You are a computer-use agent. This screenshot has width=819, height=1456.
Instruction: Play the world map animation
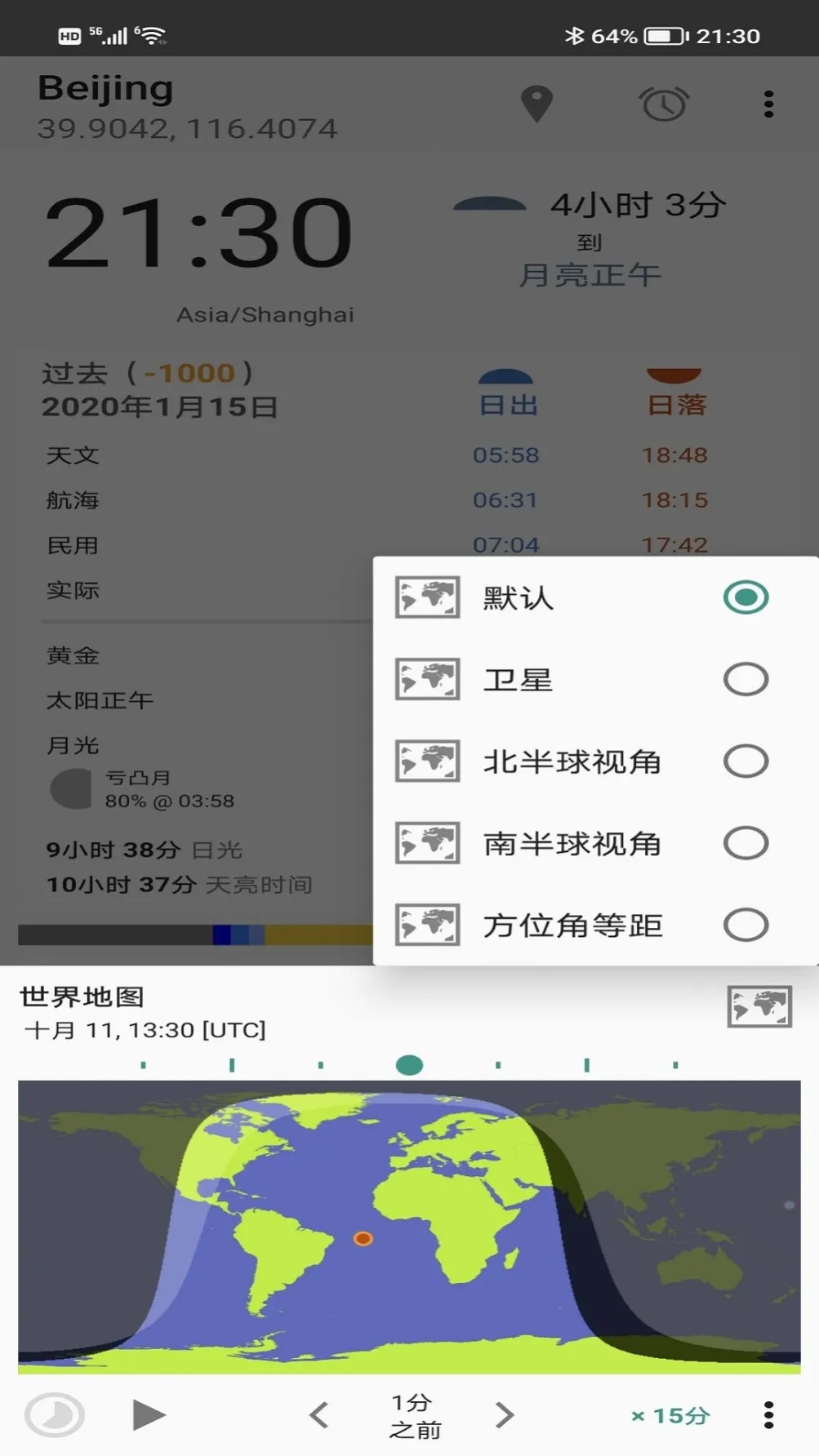149,1414
